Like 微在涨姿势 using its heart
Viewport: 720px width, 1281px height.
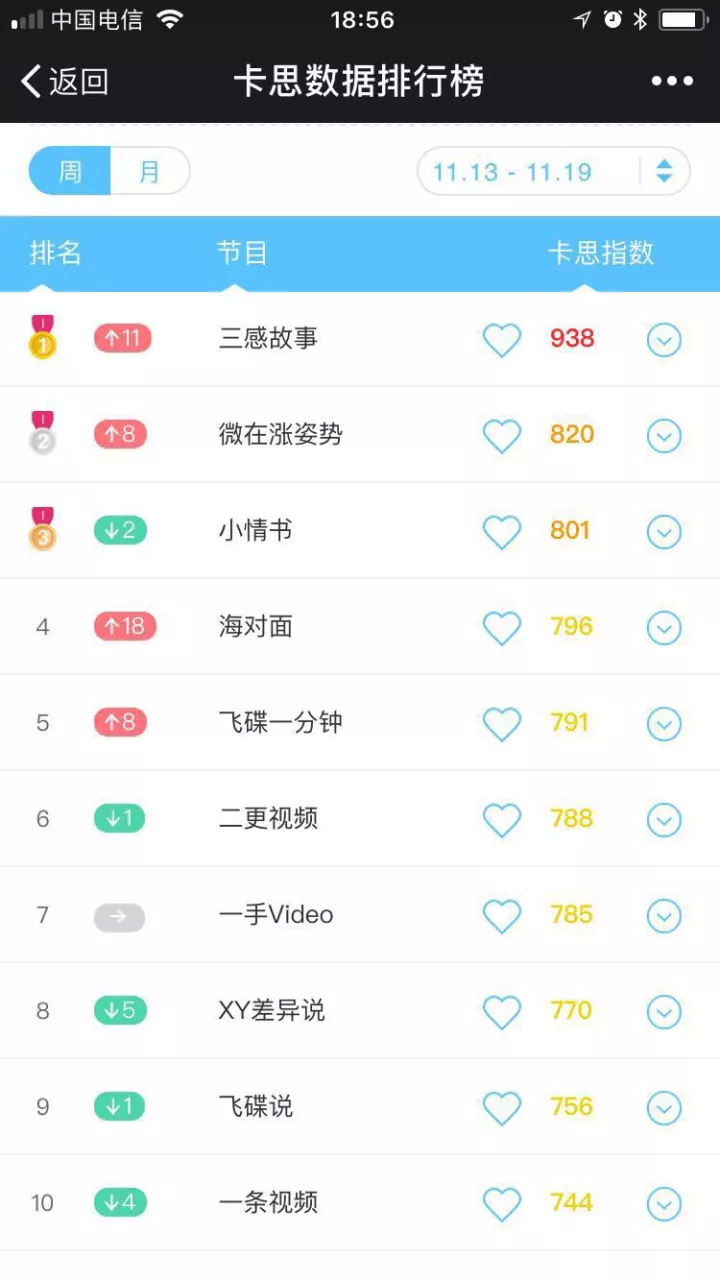[502, 436]
